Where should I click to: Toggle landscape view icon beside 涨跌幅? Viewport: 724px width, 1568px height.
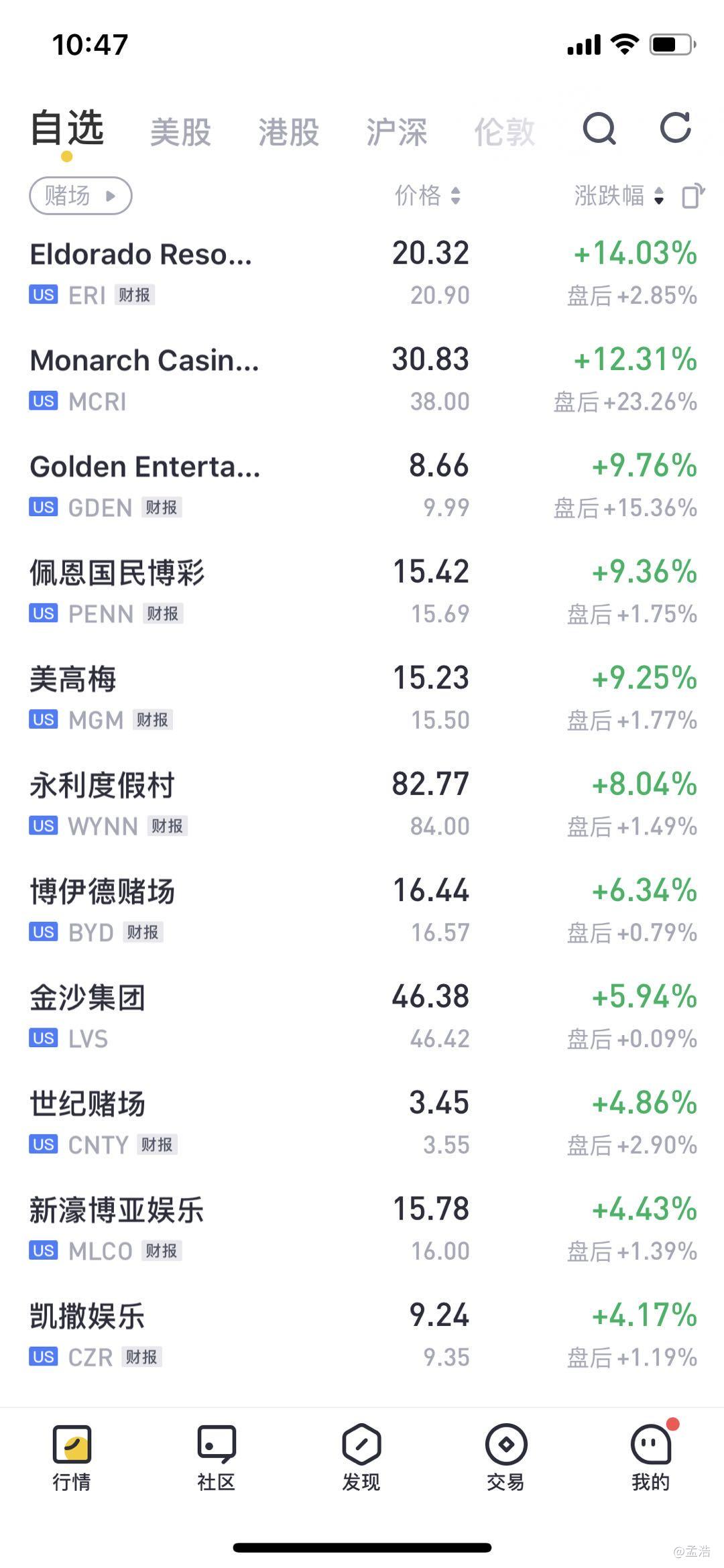point(693,196)
